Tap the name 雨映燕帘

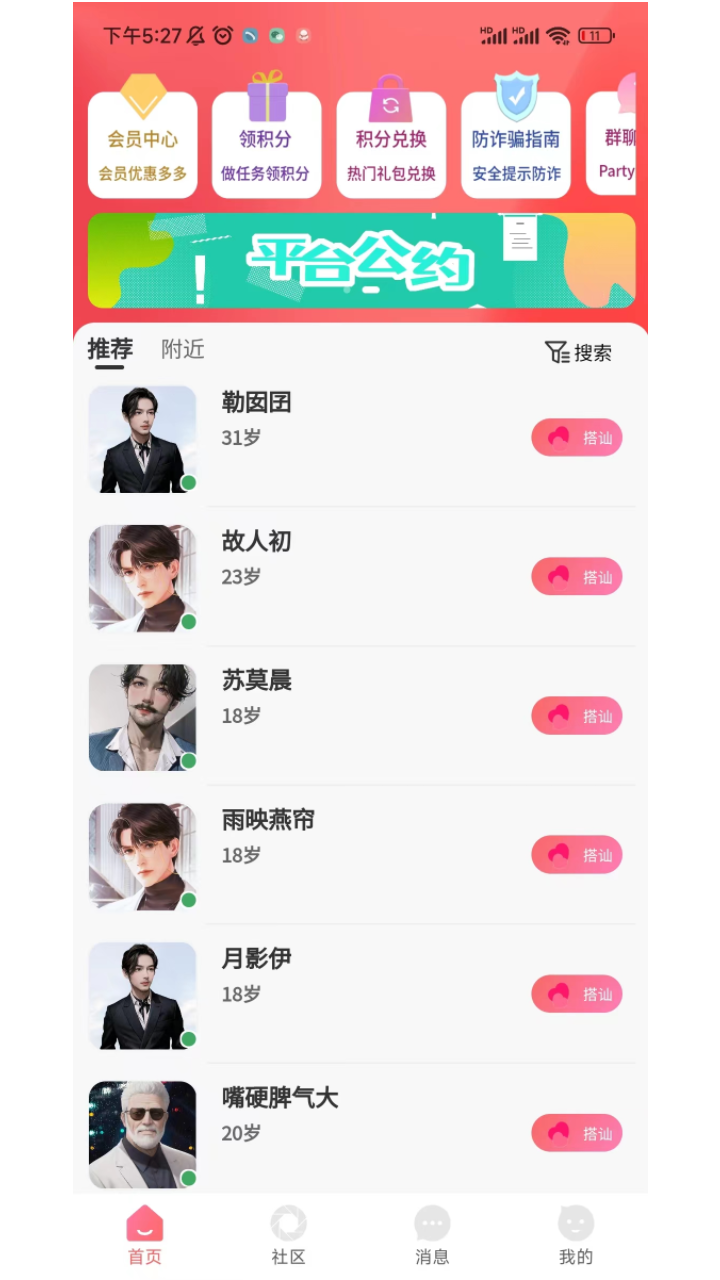point(267,820)
